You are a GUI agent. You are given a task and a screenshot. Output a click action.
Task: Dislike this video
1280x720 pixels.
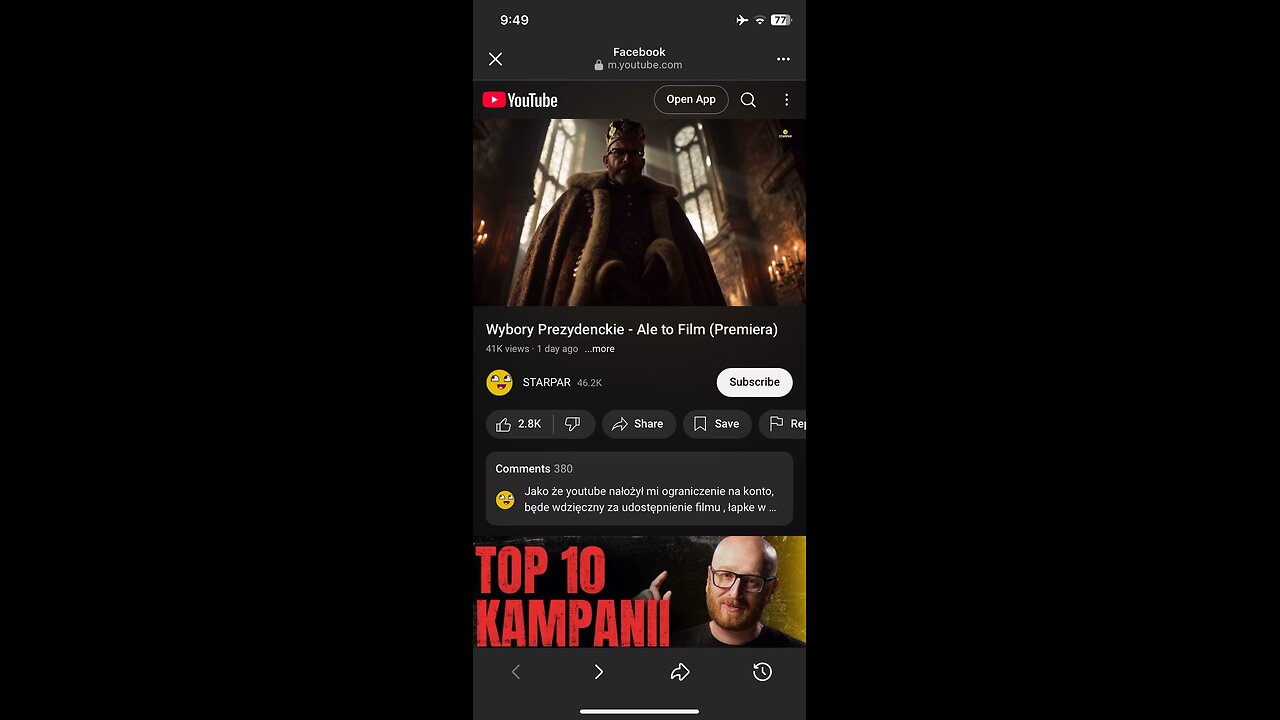[x=573, y=424]
